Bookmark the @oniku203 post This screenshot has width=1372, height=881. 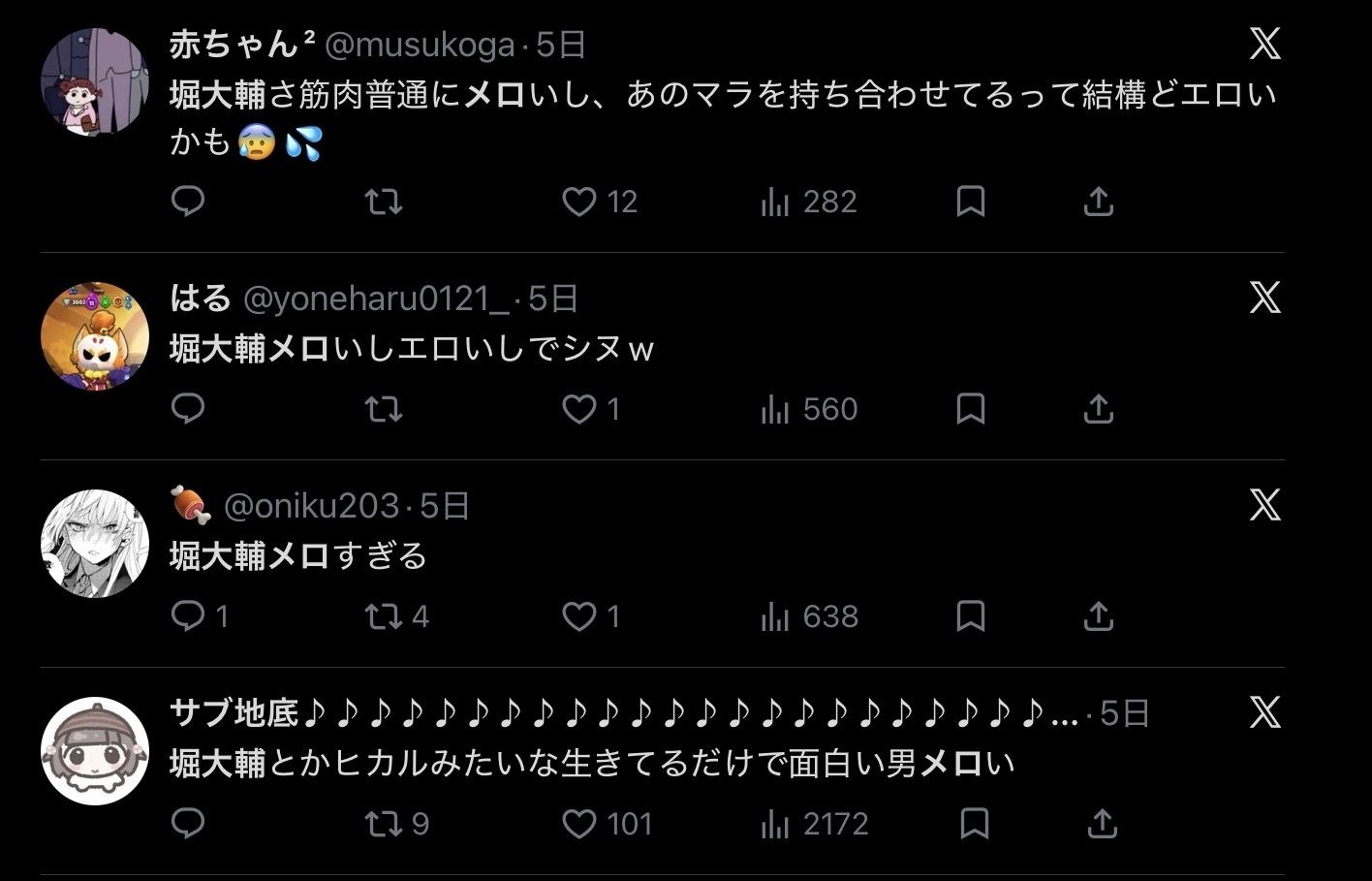971,616
